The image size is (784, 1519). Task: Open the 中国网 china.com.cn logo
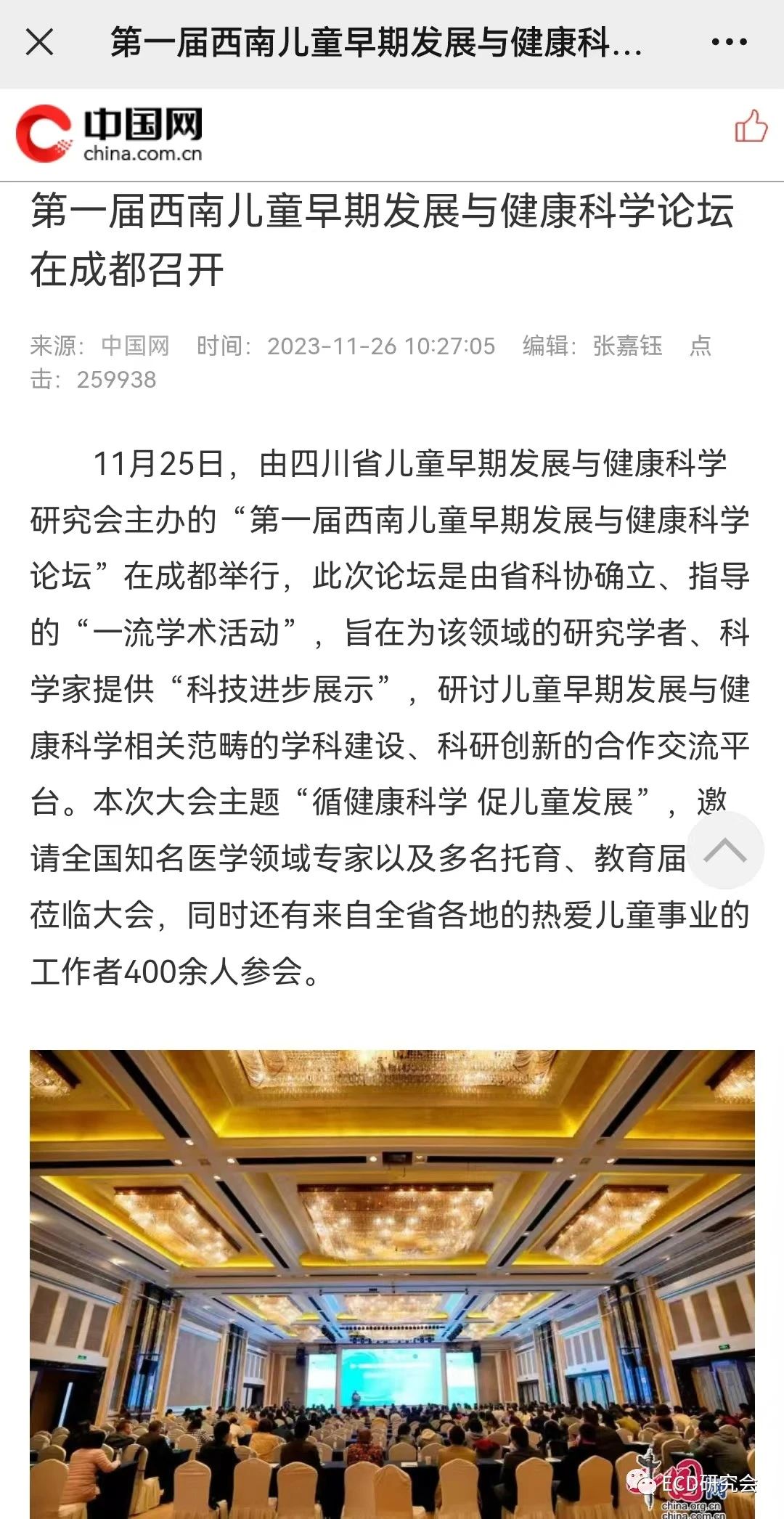(109, 134)
